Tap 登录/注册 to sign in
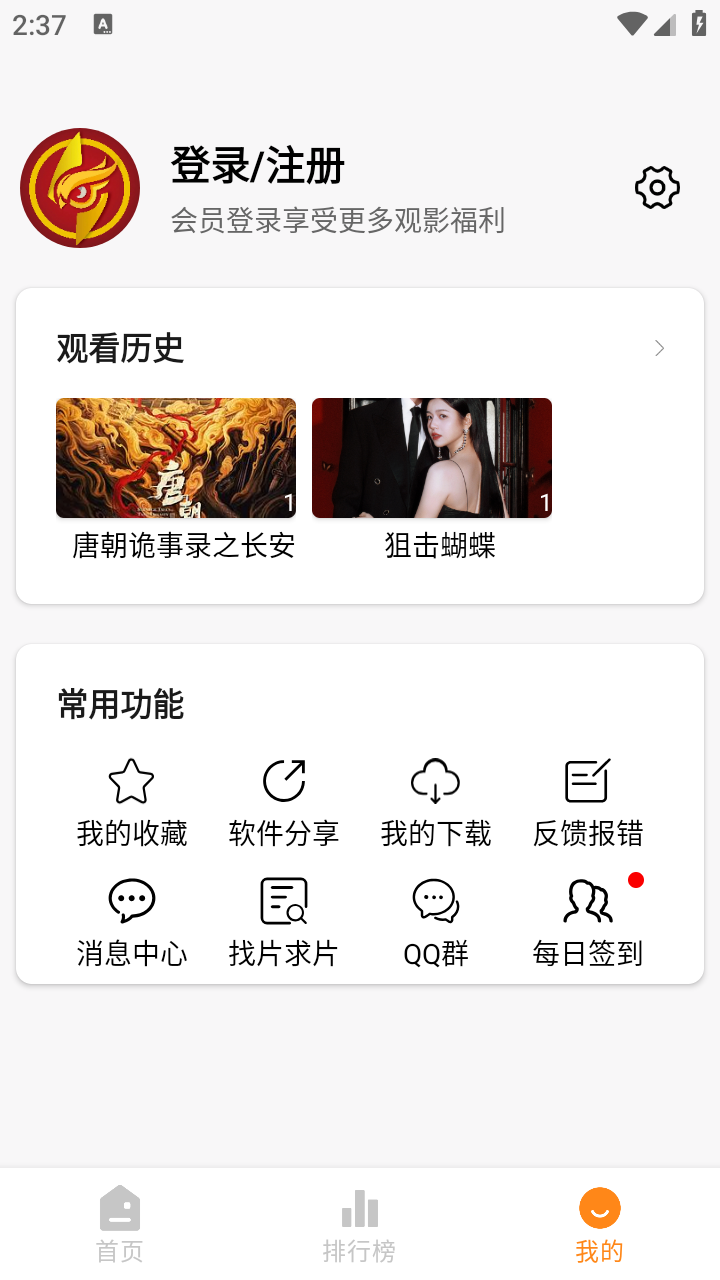This screenshot has width=720, height=1280. (257, 167)
